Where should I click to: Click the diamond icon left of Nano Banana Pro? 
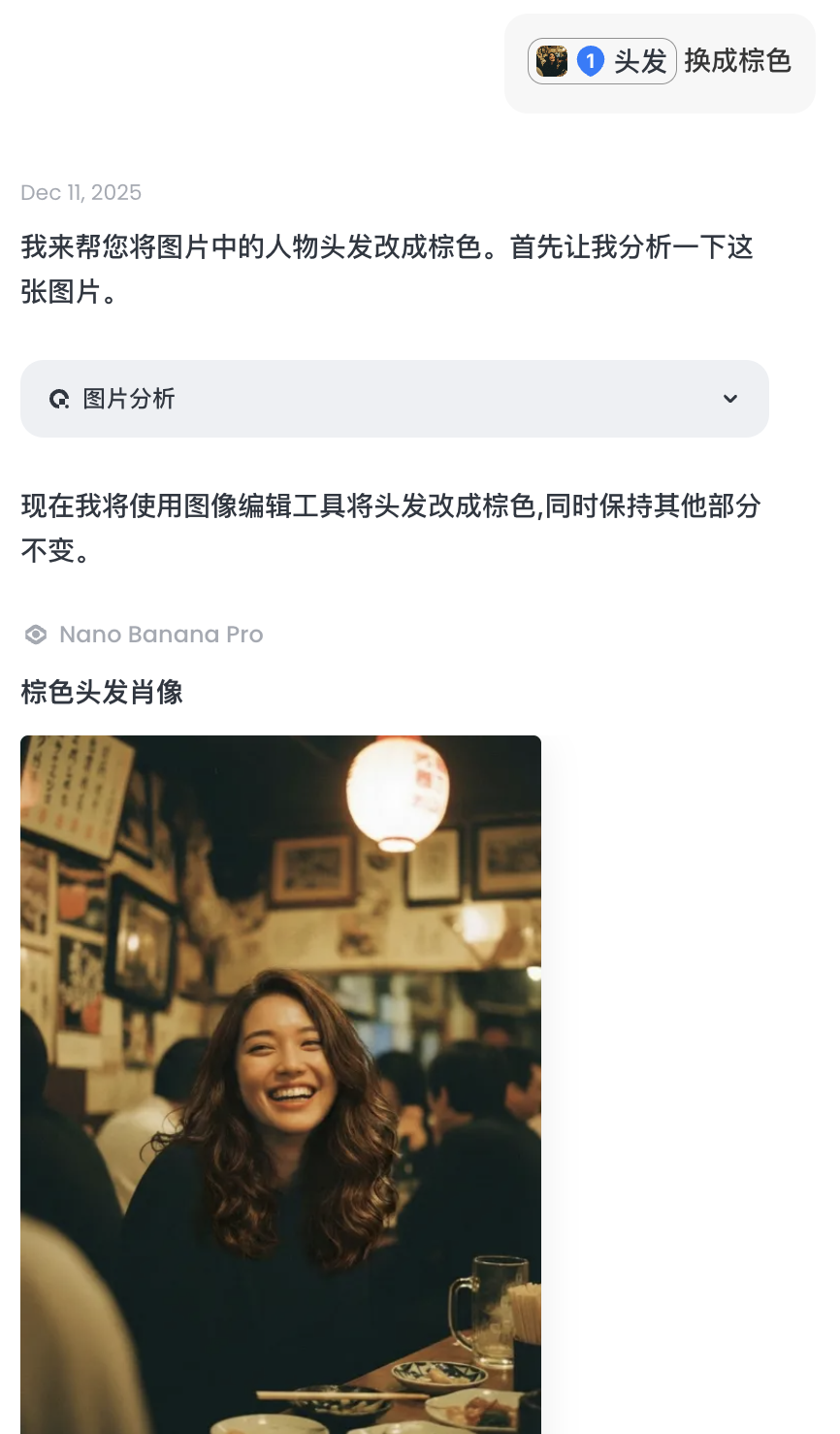(35, 634)
